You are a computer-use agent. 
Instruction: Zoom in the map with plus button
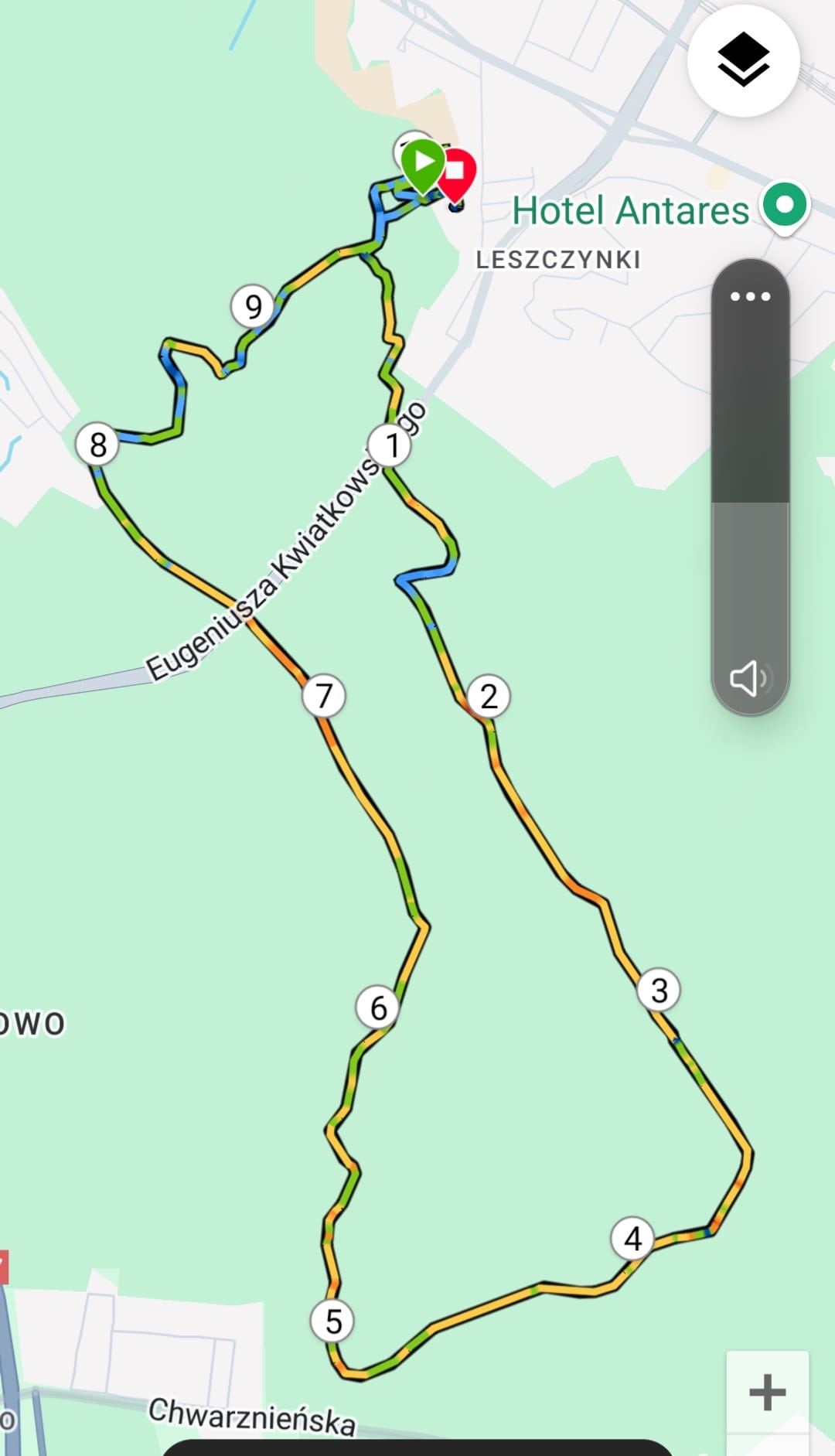(x=767, y=1392)
